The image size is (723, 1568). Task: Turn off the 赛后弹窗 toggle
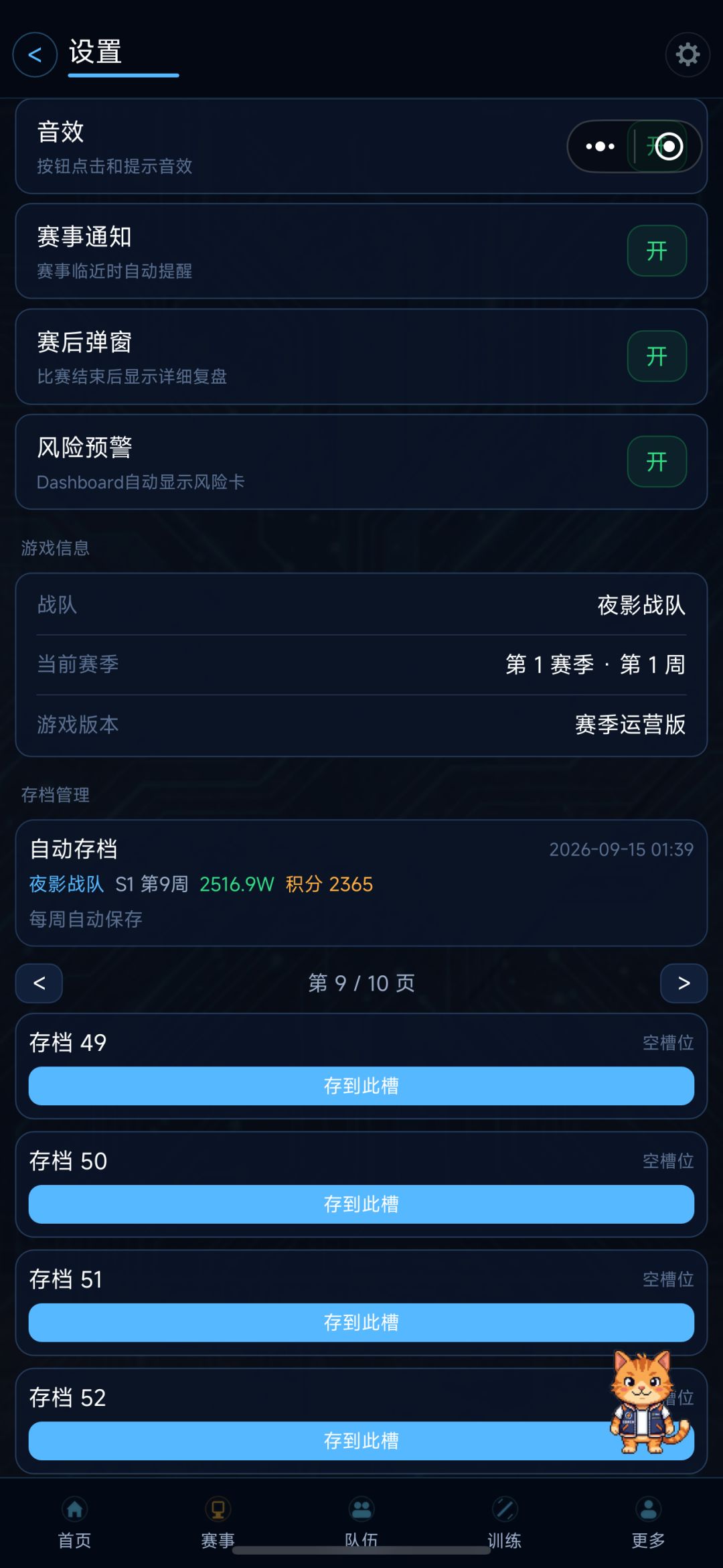click(x=657, y=356)
